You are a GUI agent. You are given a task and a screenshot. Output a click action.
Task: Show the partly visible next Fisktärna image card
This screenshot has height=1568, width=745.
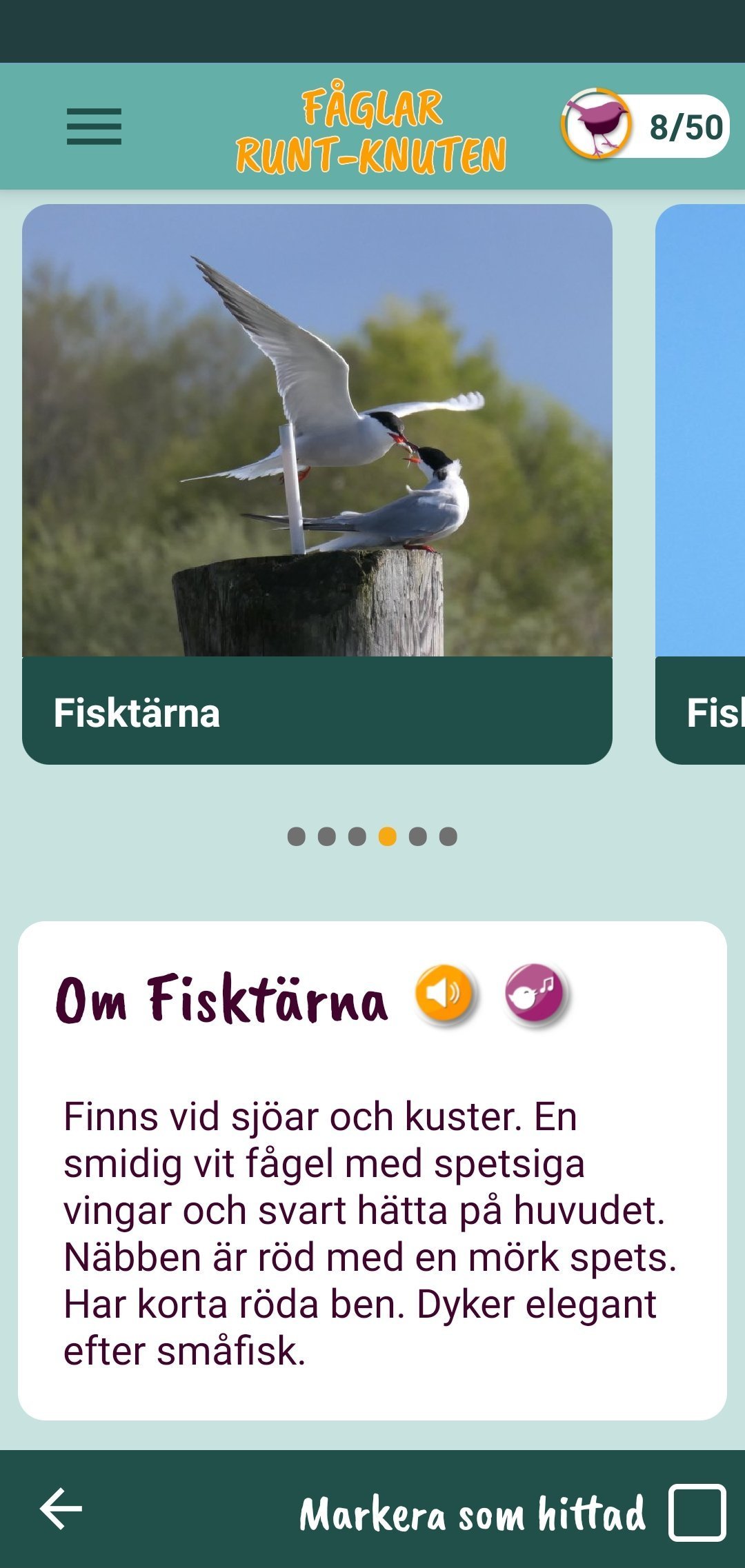(x=700, y=483)
